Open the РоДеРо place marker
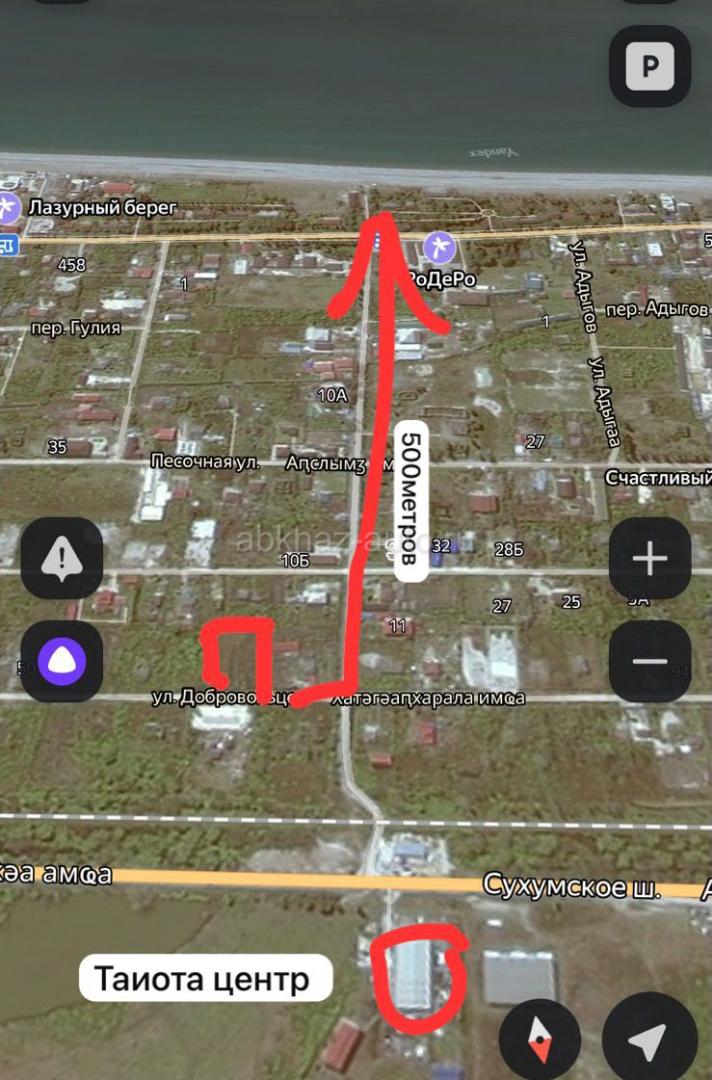712x1080 pixels. pos(438,246)
